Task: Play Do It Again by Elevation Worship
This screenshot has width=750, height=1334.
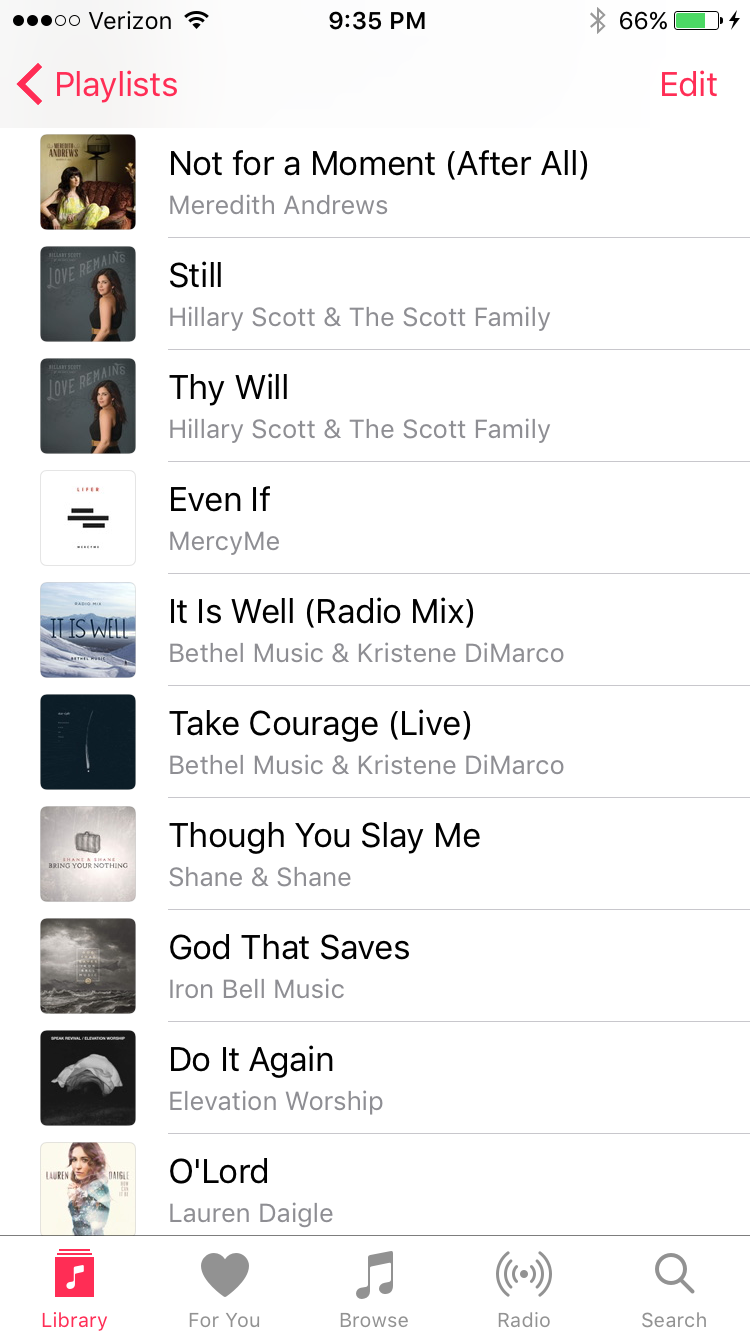Action: [x=276, y=1078]
